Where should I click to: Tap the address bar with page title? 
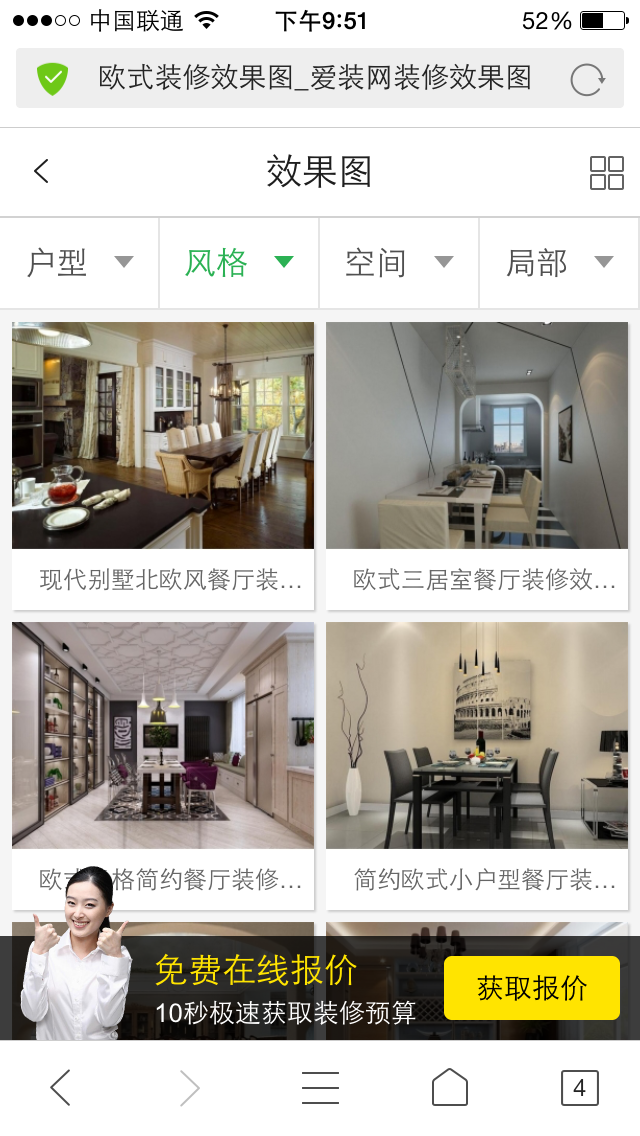(315, 78)
